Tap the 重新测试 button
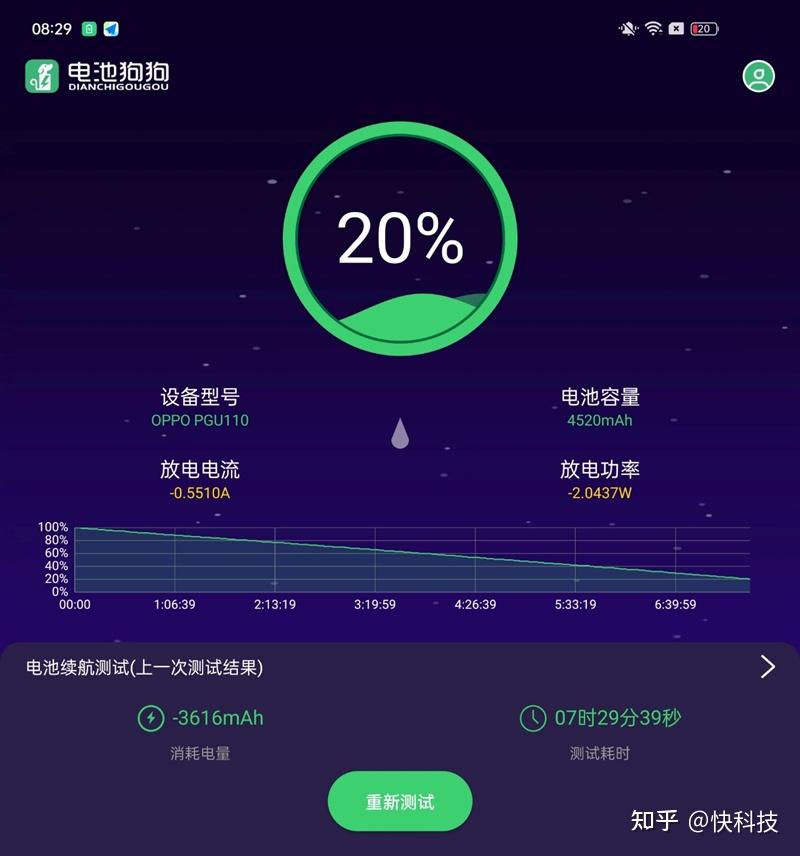800x856 pixels. click(x=400, y=802)
